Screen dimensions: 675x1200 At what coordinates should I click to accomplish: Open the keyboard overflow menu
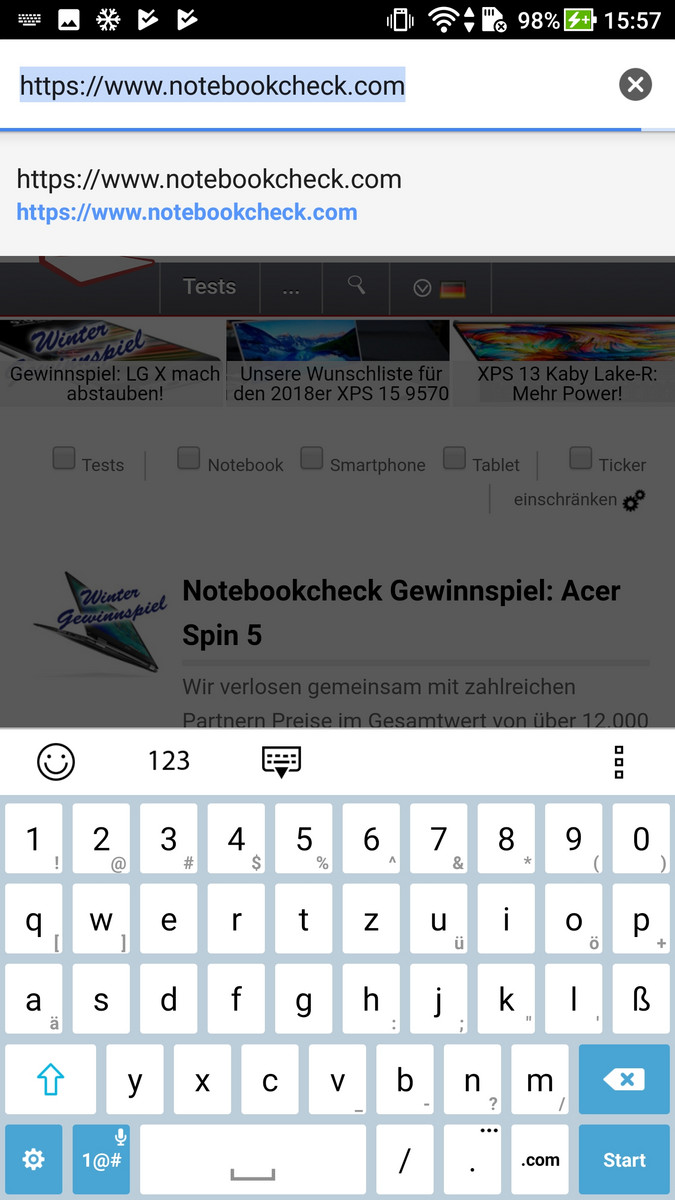(x=619, y=762)
